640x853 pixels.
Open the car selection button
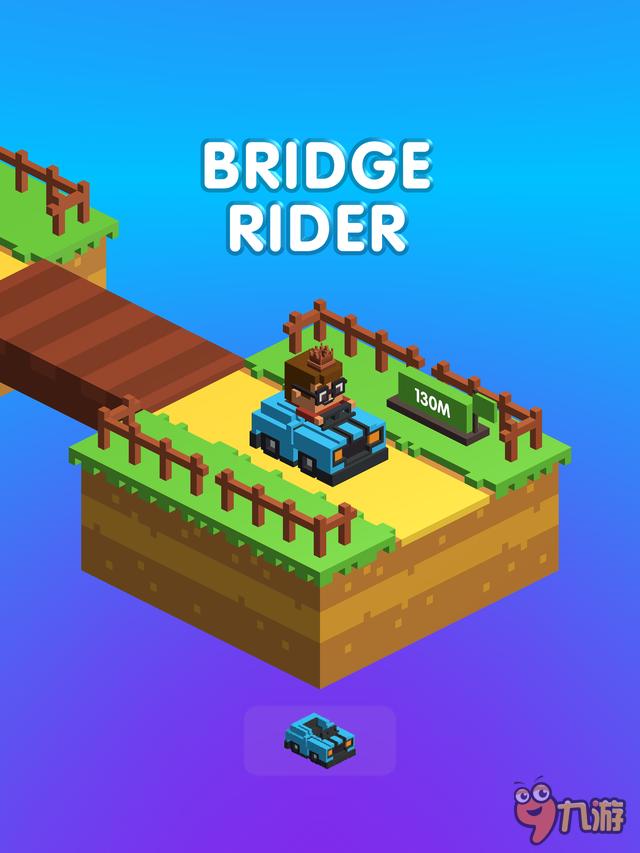tap(320, 740)
